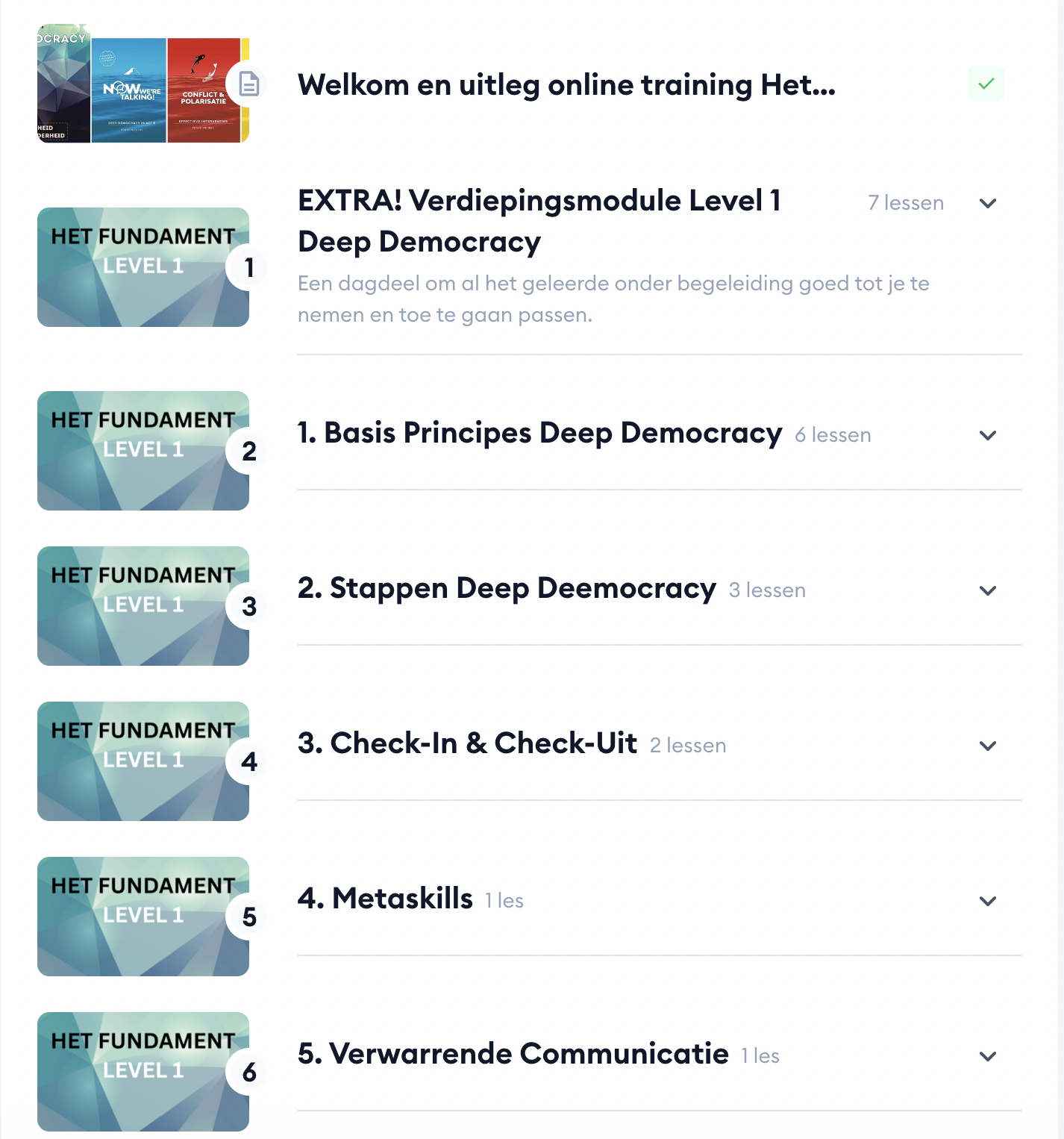
Task: Expand 5. Verwarrende Communicatie module
Action: [x=987, y=1056]
